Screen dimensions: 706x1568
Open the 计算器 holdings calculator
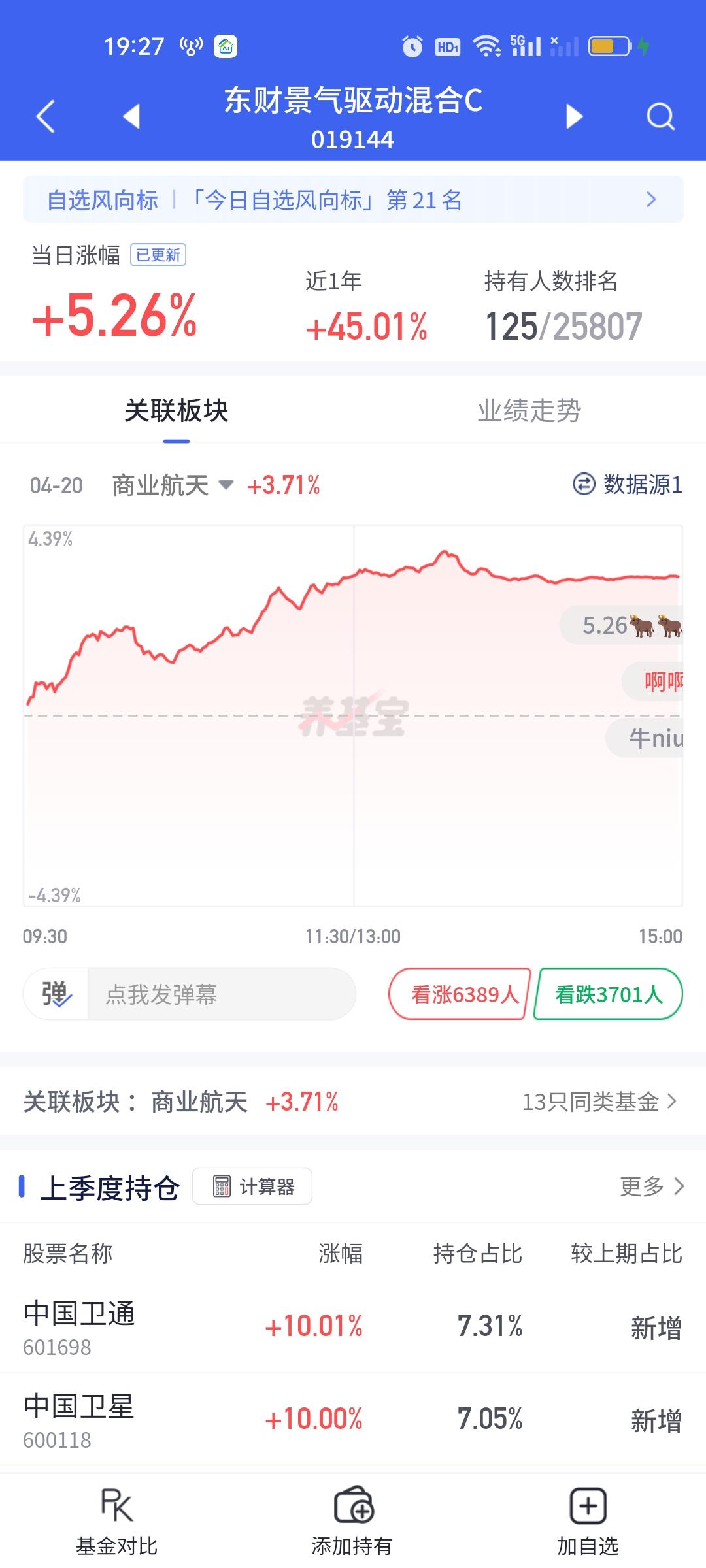coord(252,1186)
